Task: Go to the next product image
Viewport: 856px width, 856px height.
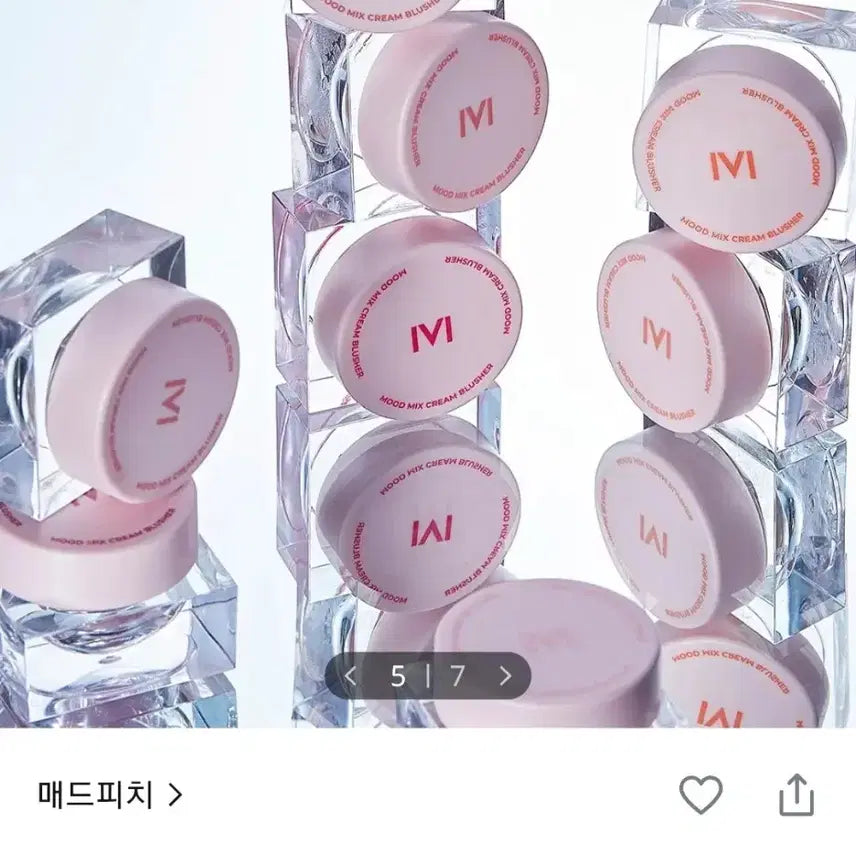Action: click(505, 677)
